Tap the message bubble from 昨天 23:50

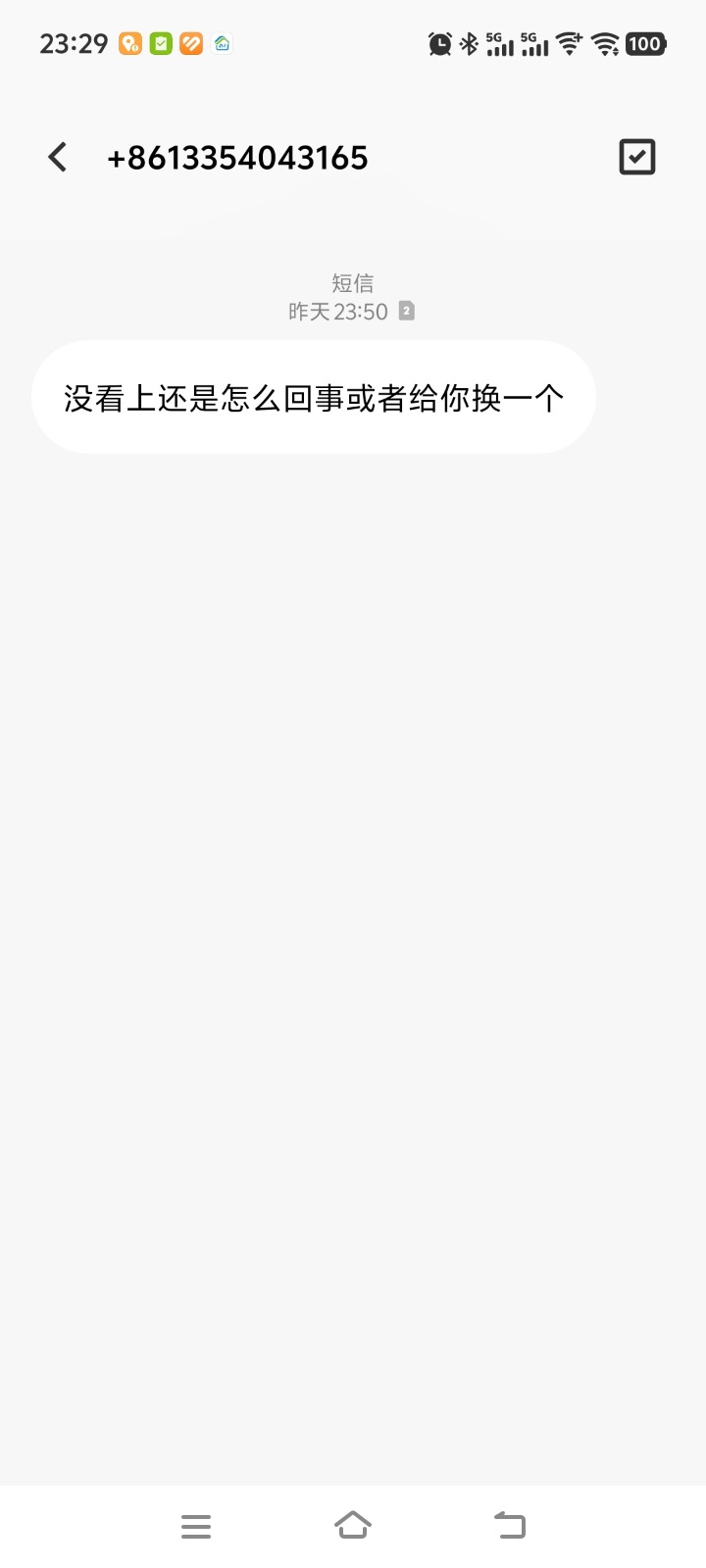(x=314, y=398)
